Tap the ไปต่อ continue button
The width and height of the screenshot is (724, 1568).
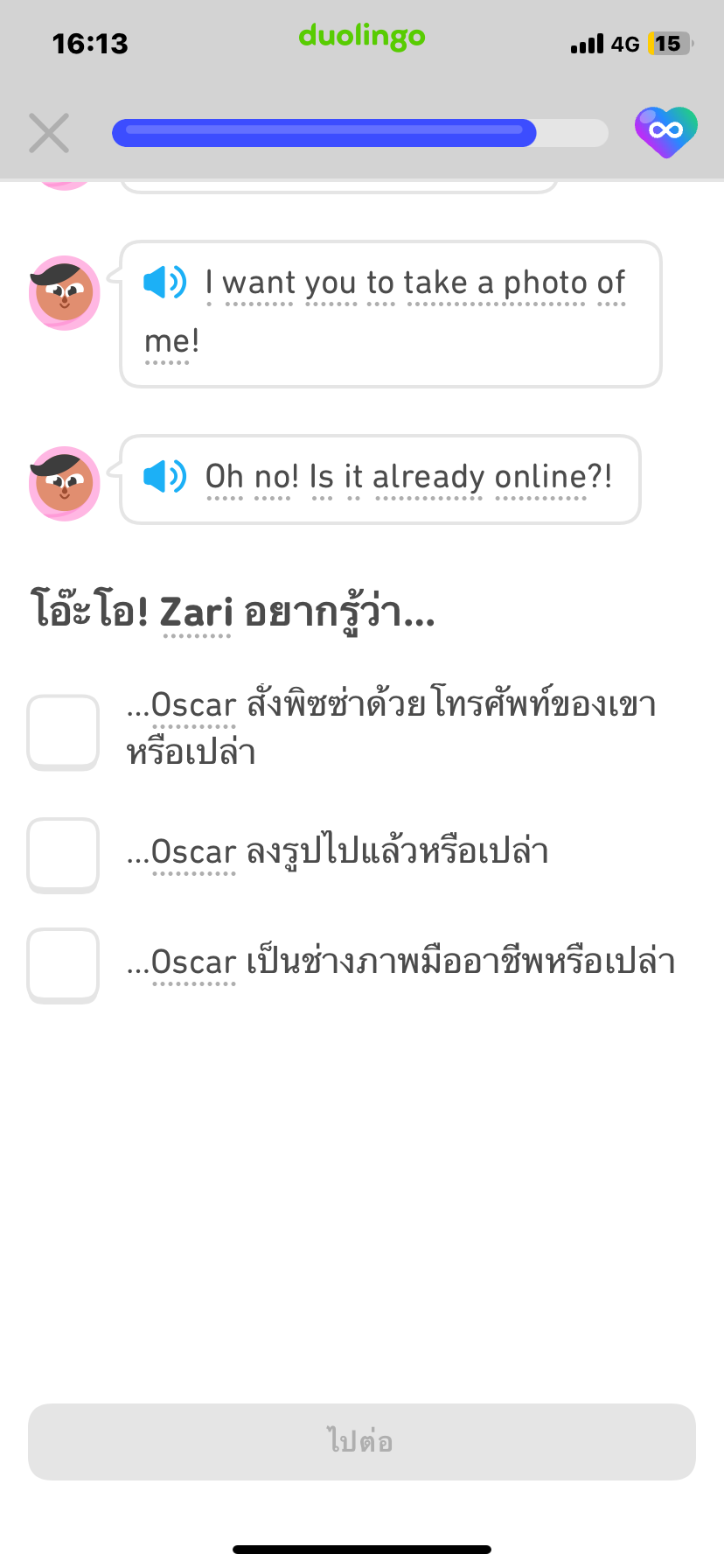(362, 1441)
